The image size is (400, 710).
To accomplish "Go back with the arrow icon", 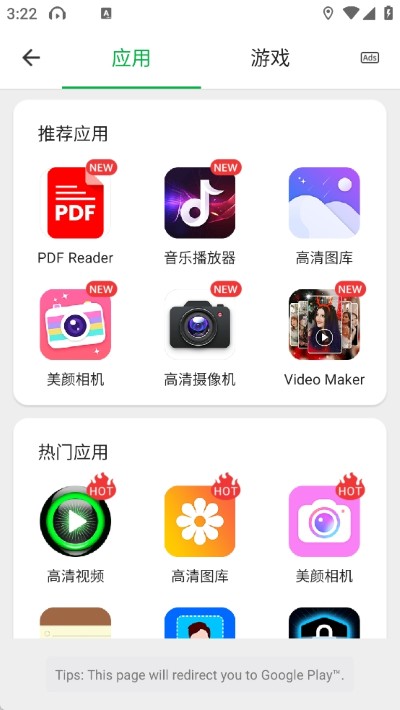I will (31, 58).
